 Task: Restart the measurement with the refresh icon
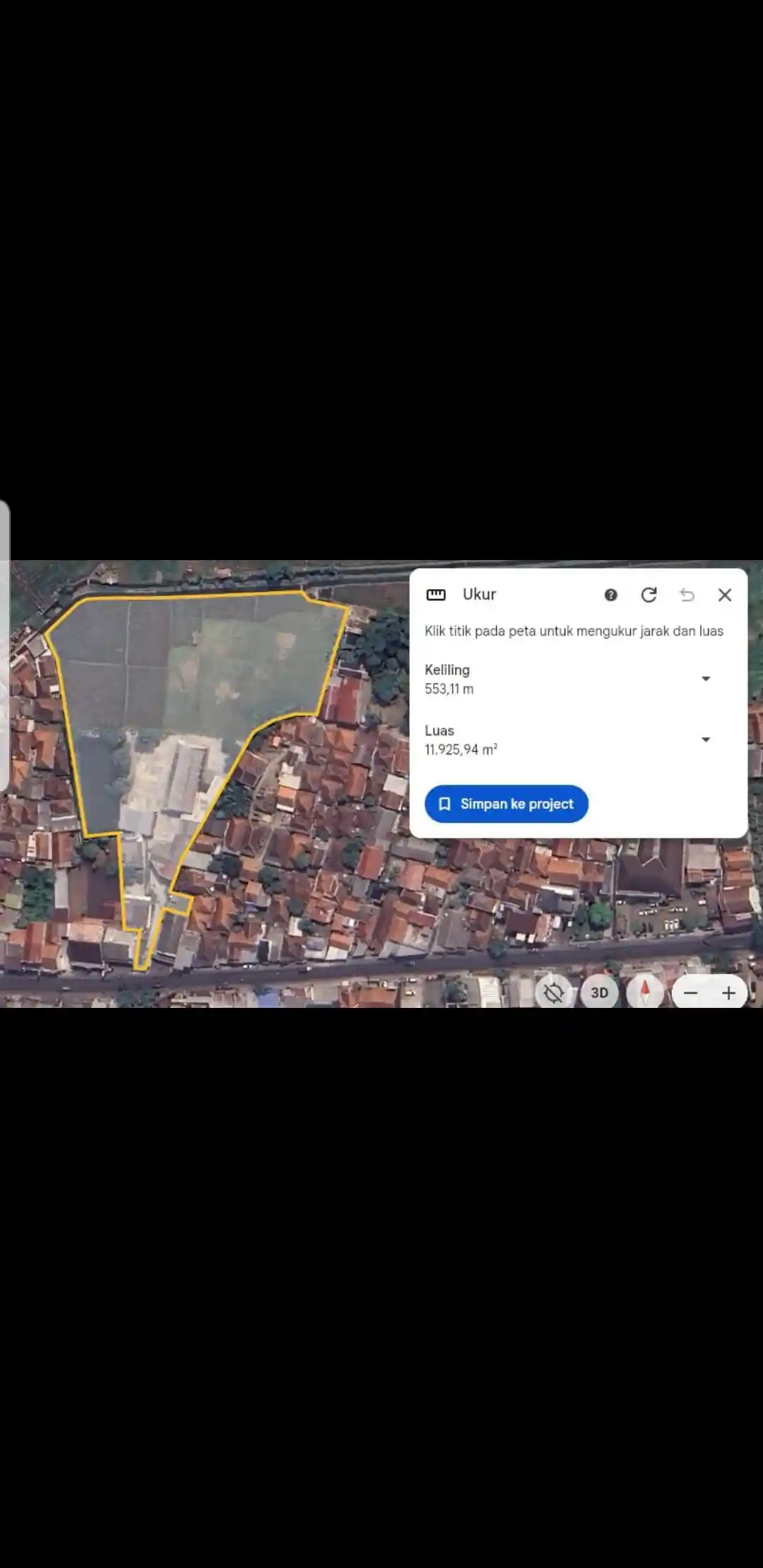[649, 595]
